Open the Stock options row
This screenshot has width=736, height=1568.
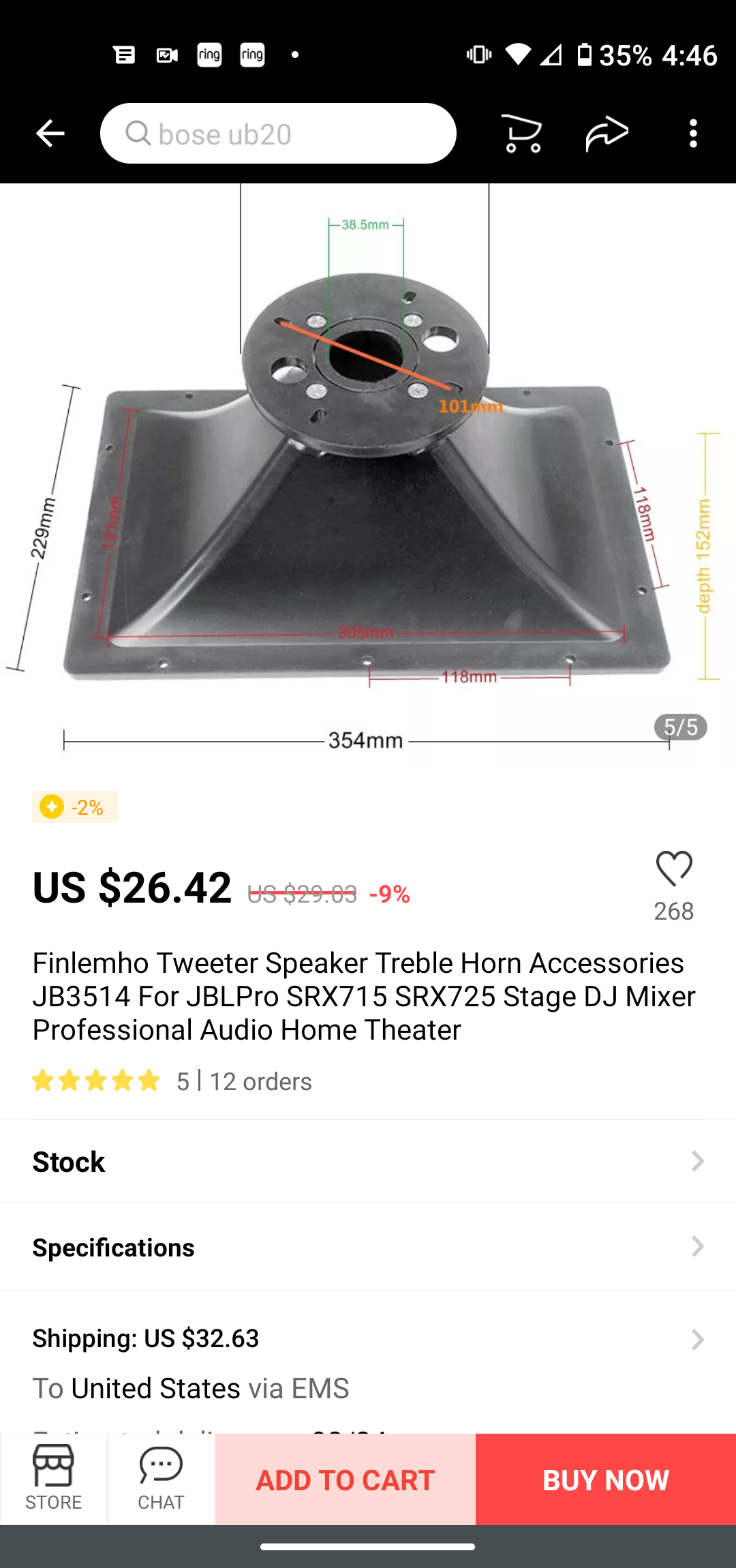pyautogui.click(x=368, y=1162)
